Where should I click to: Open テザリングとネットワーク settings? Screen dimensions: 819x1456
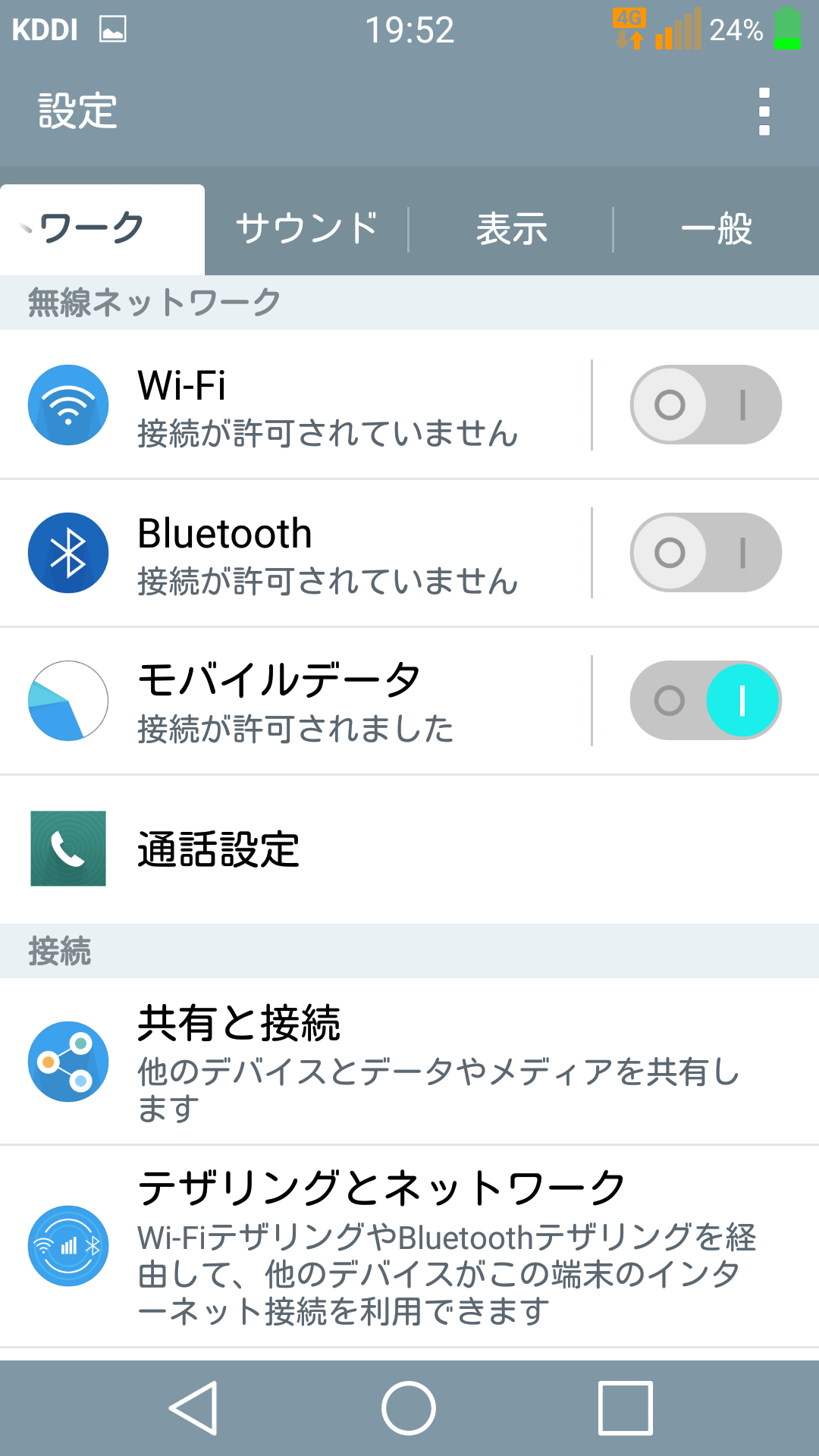coord(409,1246)
